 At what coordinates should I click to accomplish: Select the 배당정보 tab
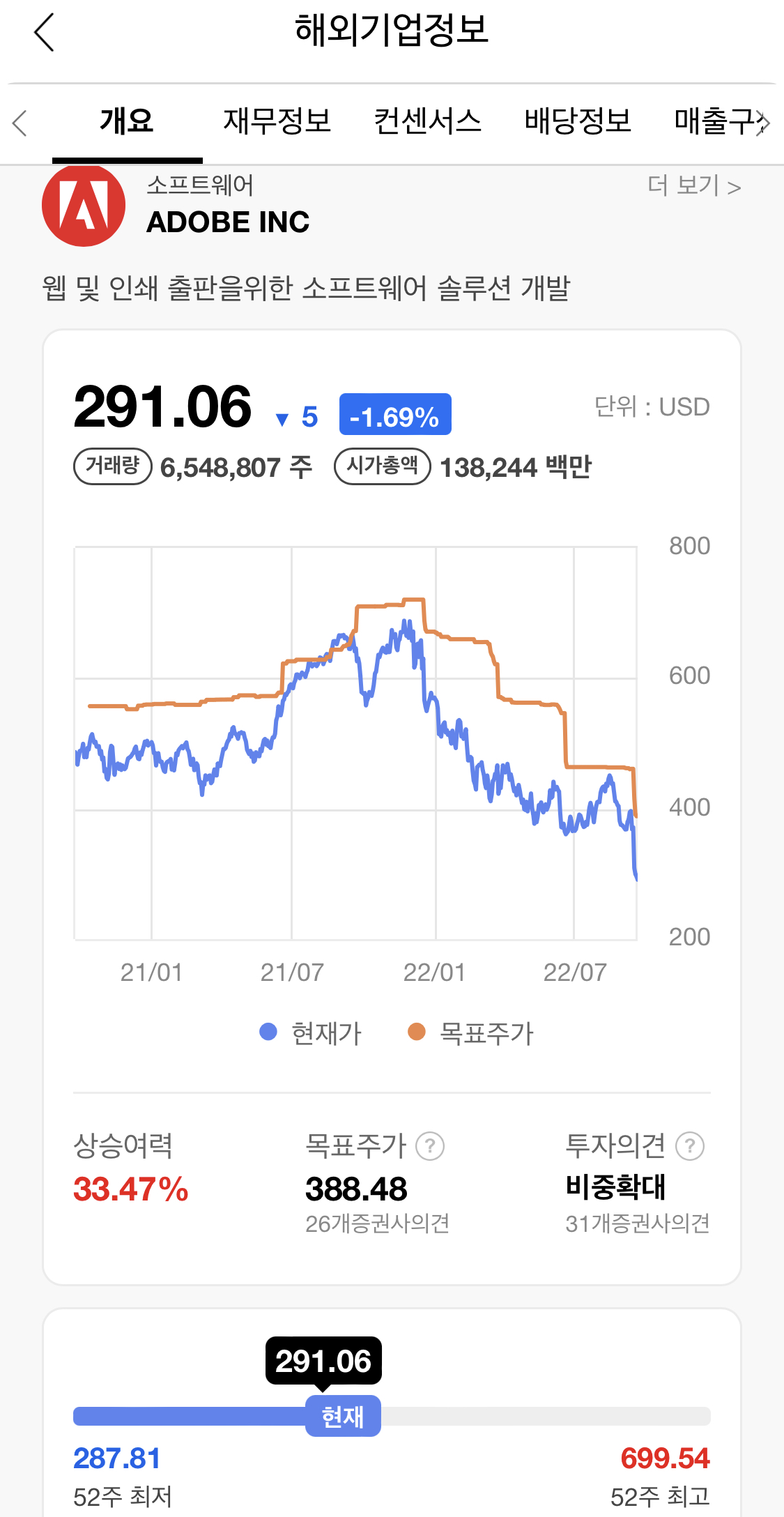pyautogui.click(x=578, y=121)
